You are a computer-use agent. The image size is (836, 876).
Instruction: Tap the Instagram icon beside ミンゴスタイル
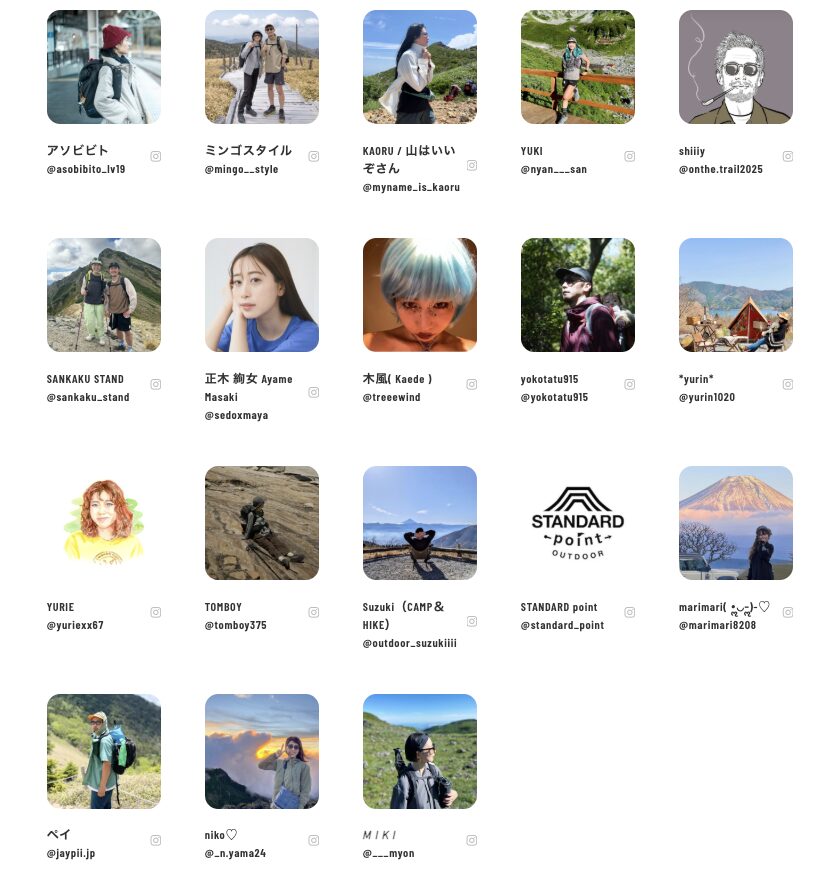[x=314, y=156]
